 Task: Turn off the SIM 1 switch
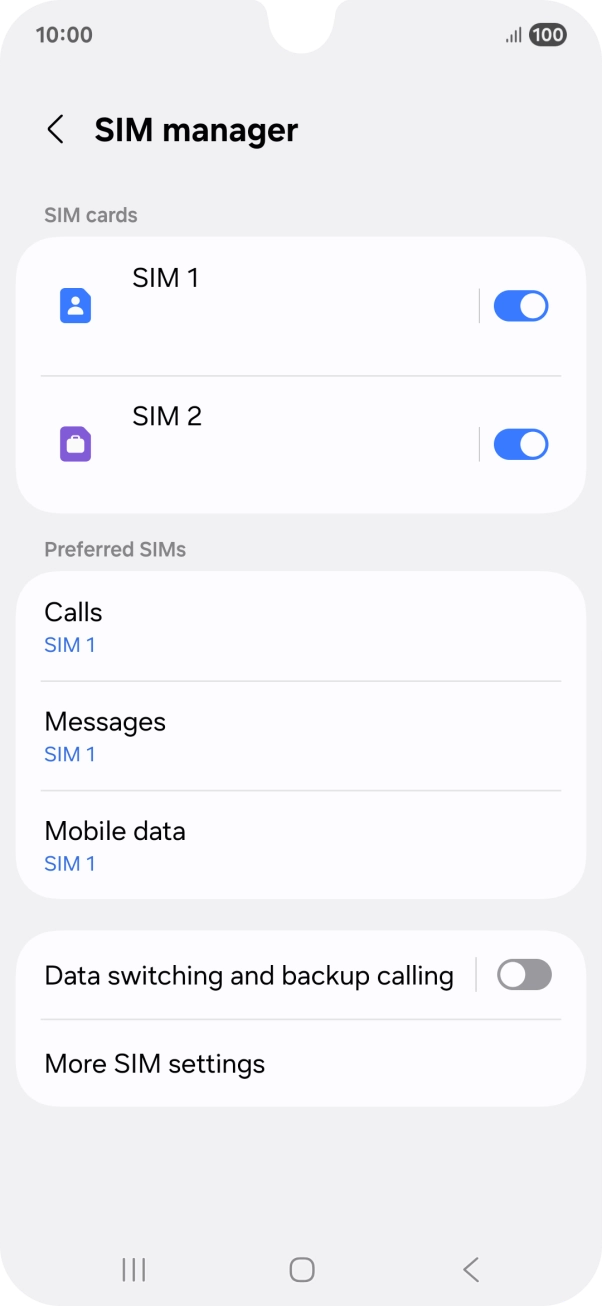[521, 306]
